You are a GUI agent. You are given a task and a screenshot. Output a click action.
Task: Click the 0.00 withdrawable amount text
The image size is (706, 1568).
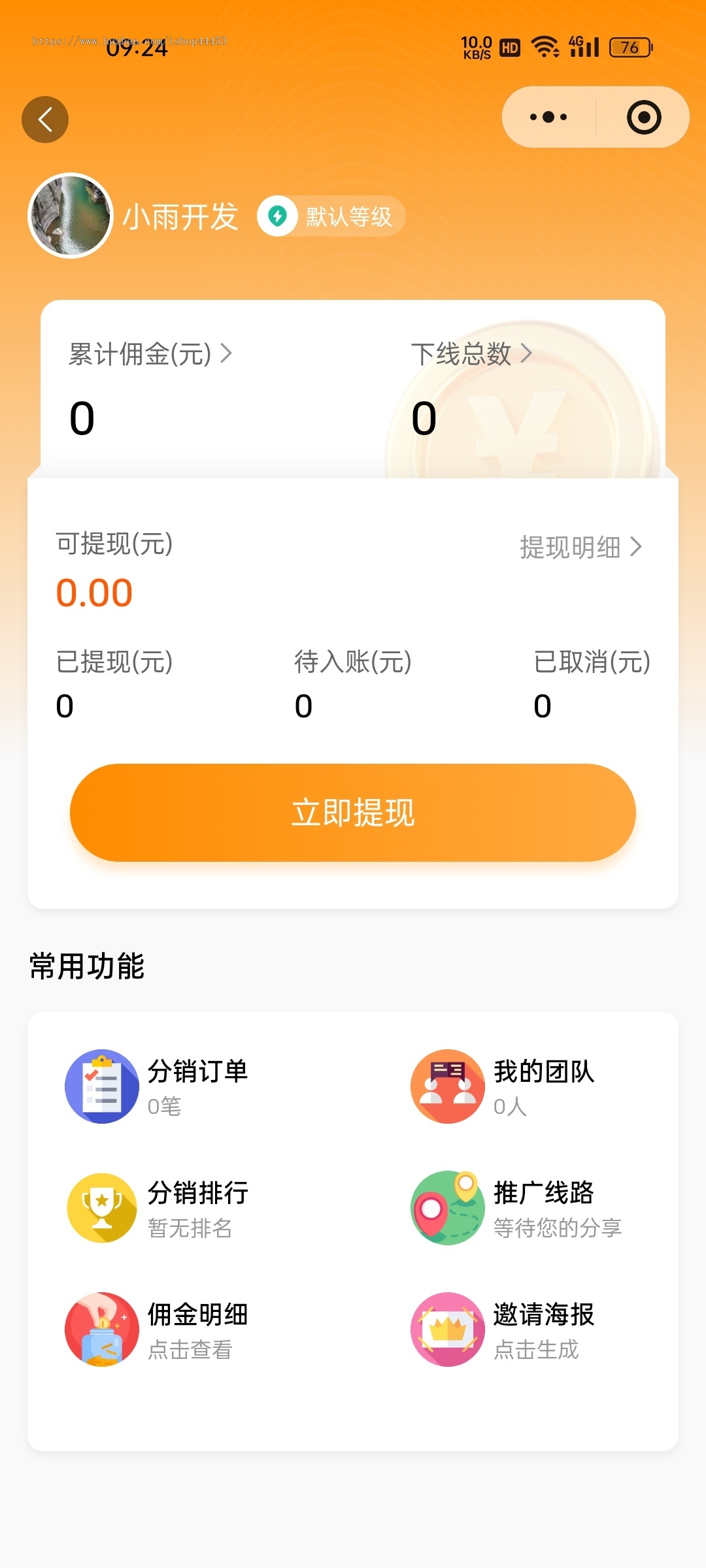[x=94, y=591]
